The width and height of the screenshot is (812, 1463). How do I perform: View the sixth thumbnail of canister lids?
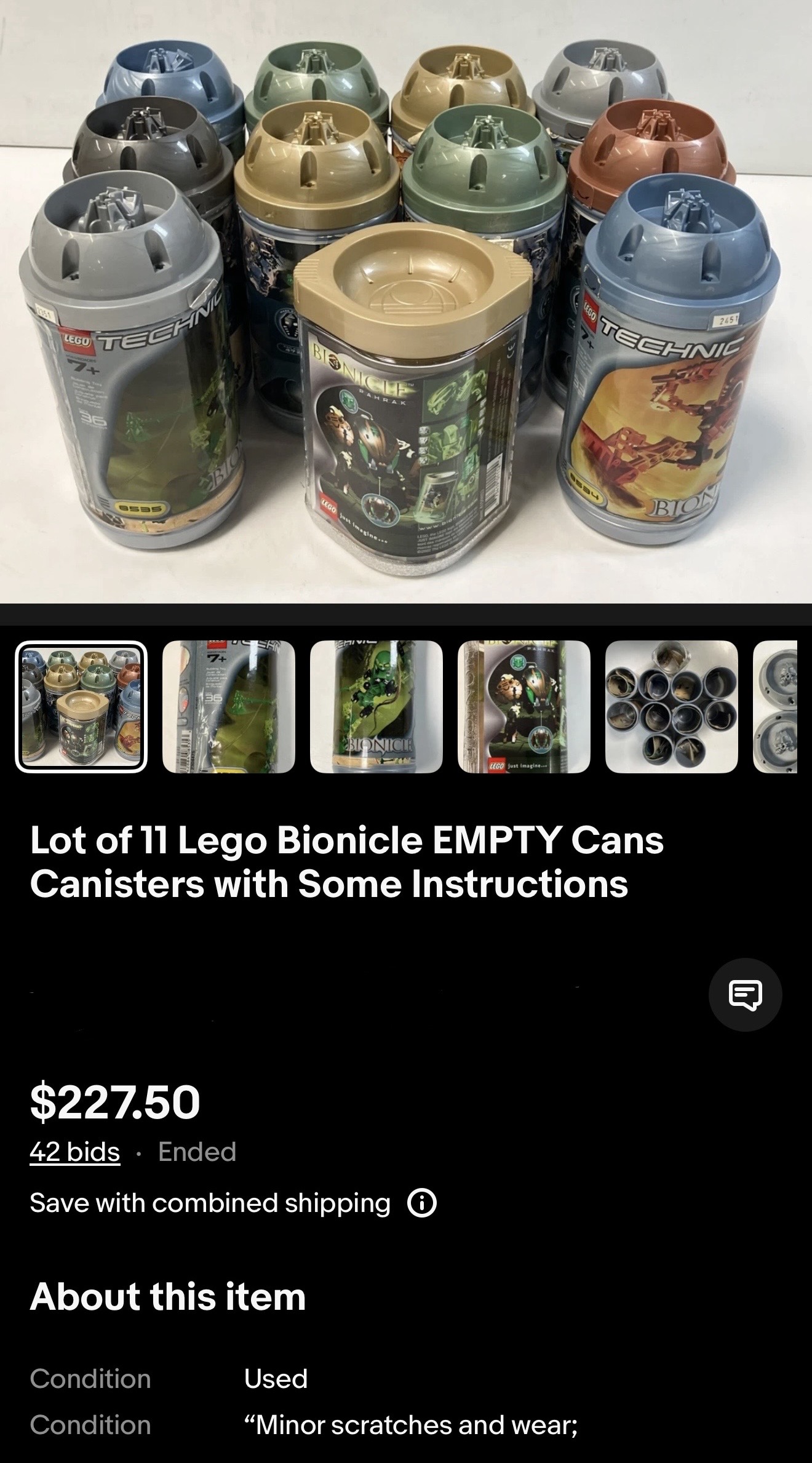coord(776,706)
